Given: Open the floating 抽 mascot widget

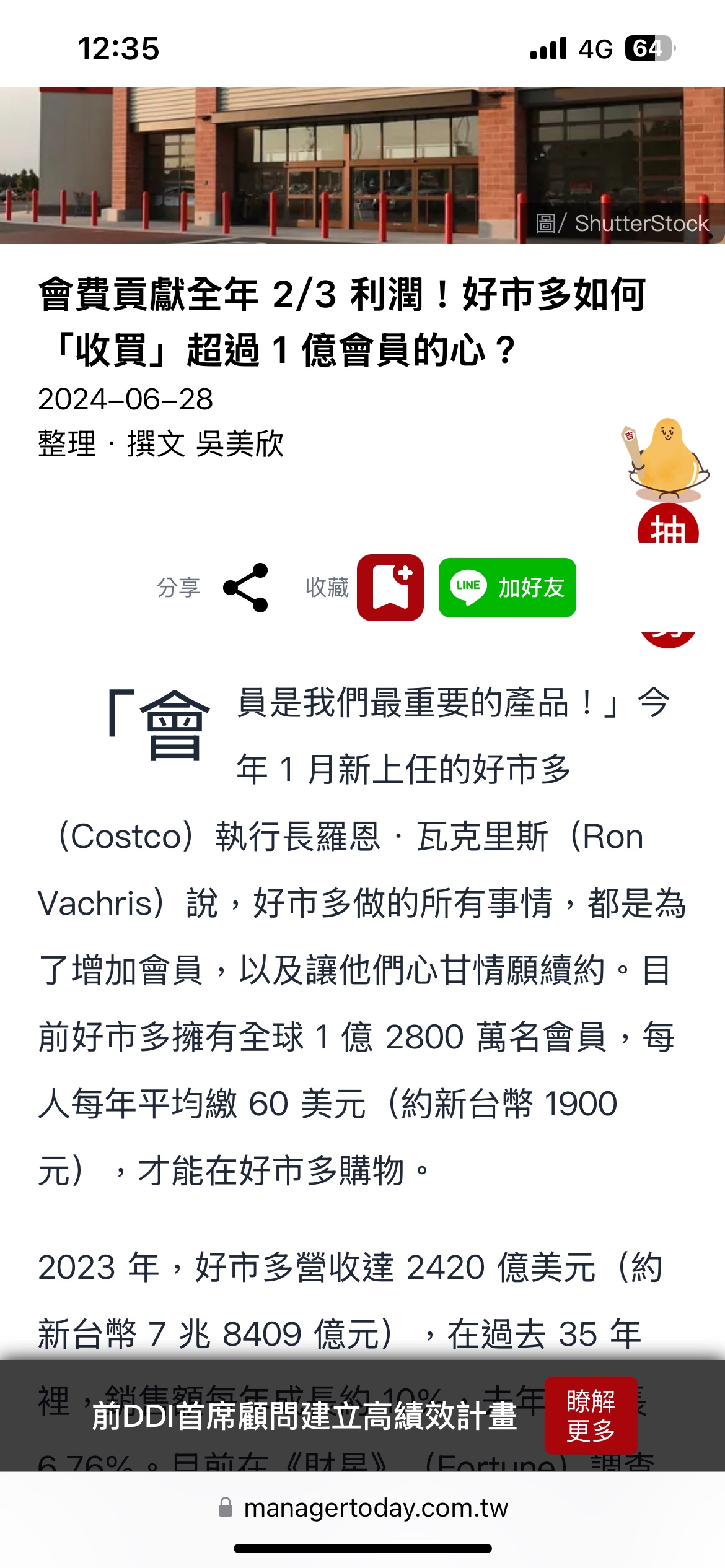Looking at the screenshot, I should (667, 483).
